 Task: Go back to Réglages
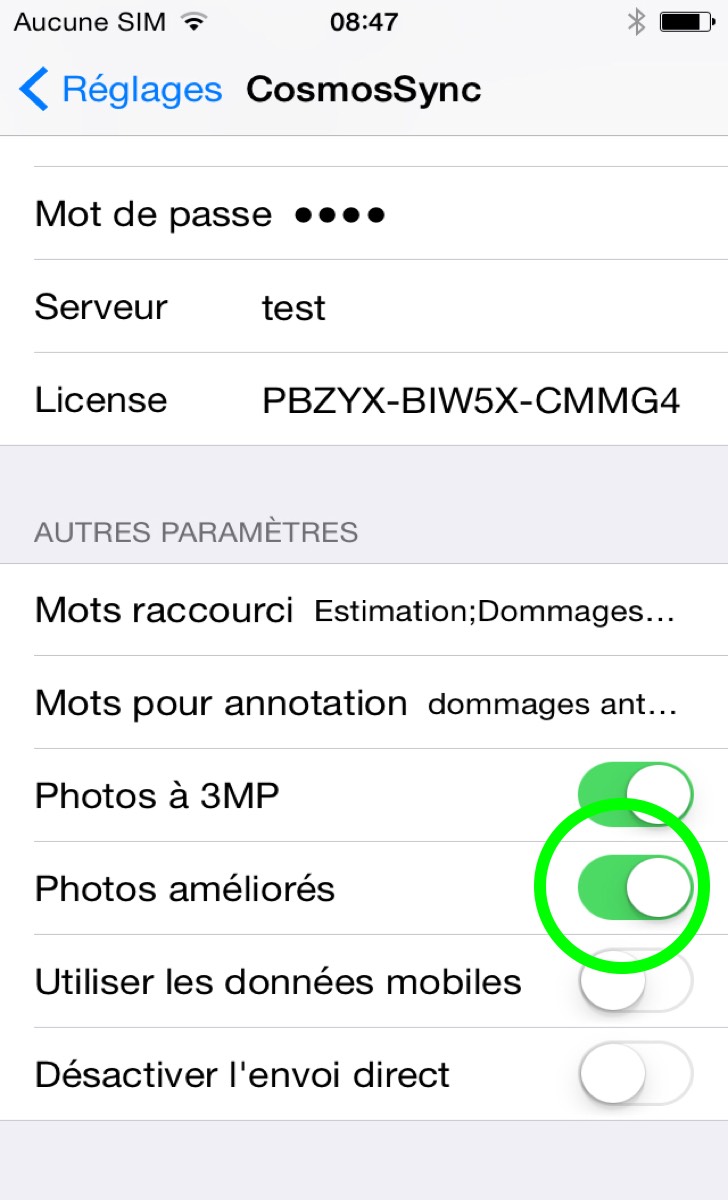120,90
